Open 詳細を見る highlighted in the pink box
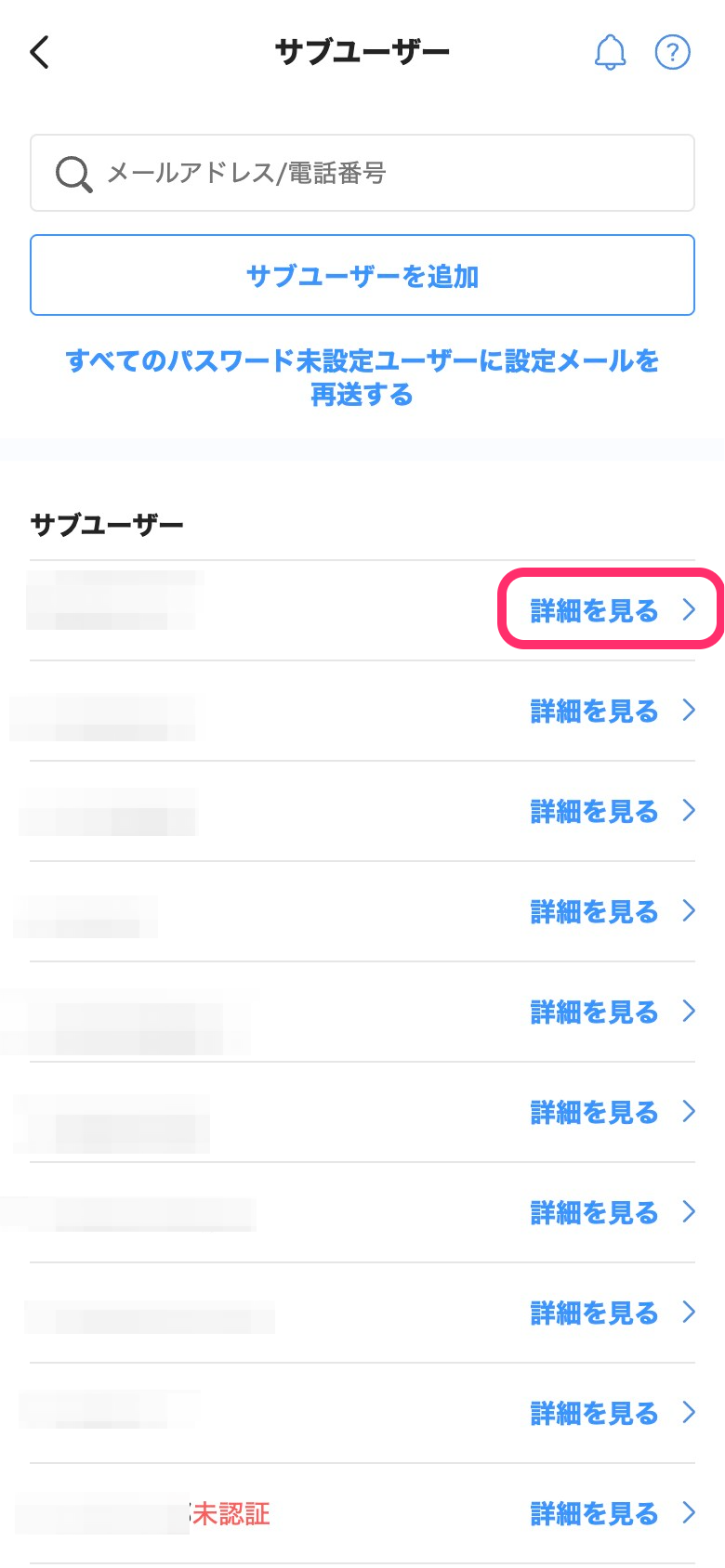The width and height of the screenshot is (725, 1568). point(613,610)
